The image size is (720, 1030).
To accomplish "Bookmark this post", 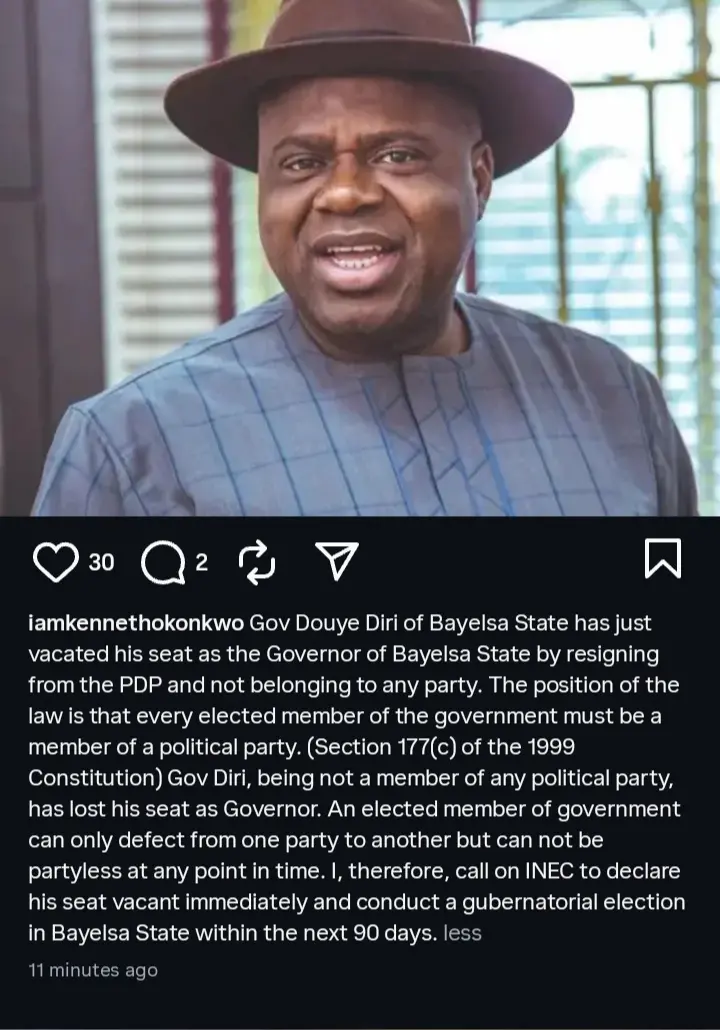I will [663, 559].
